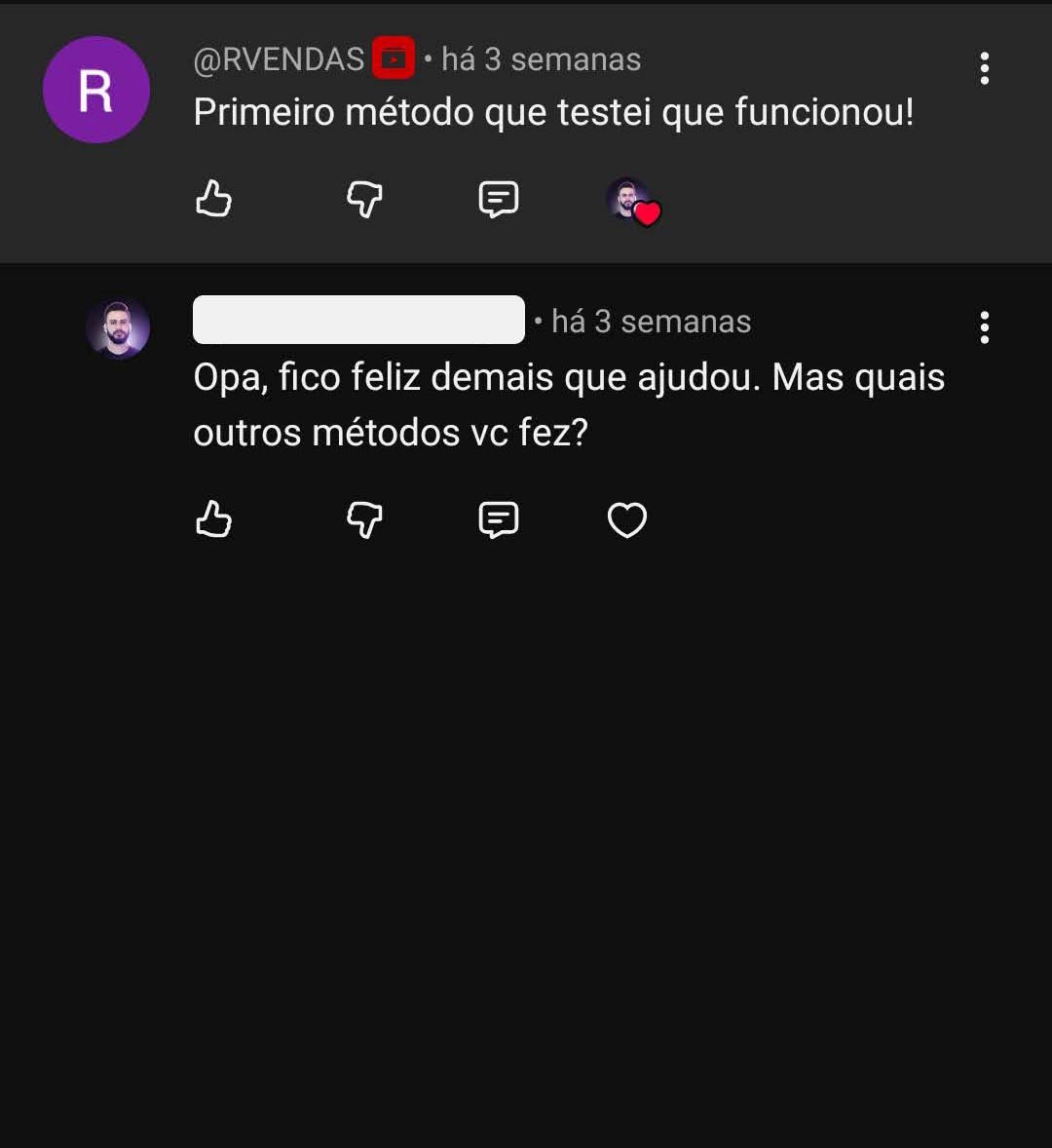The height and width of the screenshot is (1148, 1052).
Task: Click the verified channel badge beside @RVENDAS
Action: [394, 57]
